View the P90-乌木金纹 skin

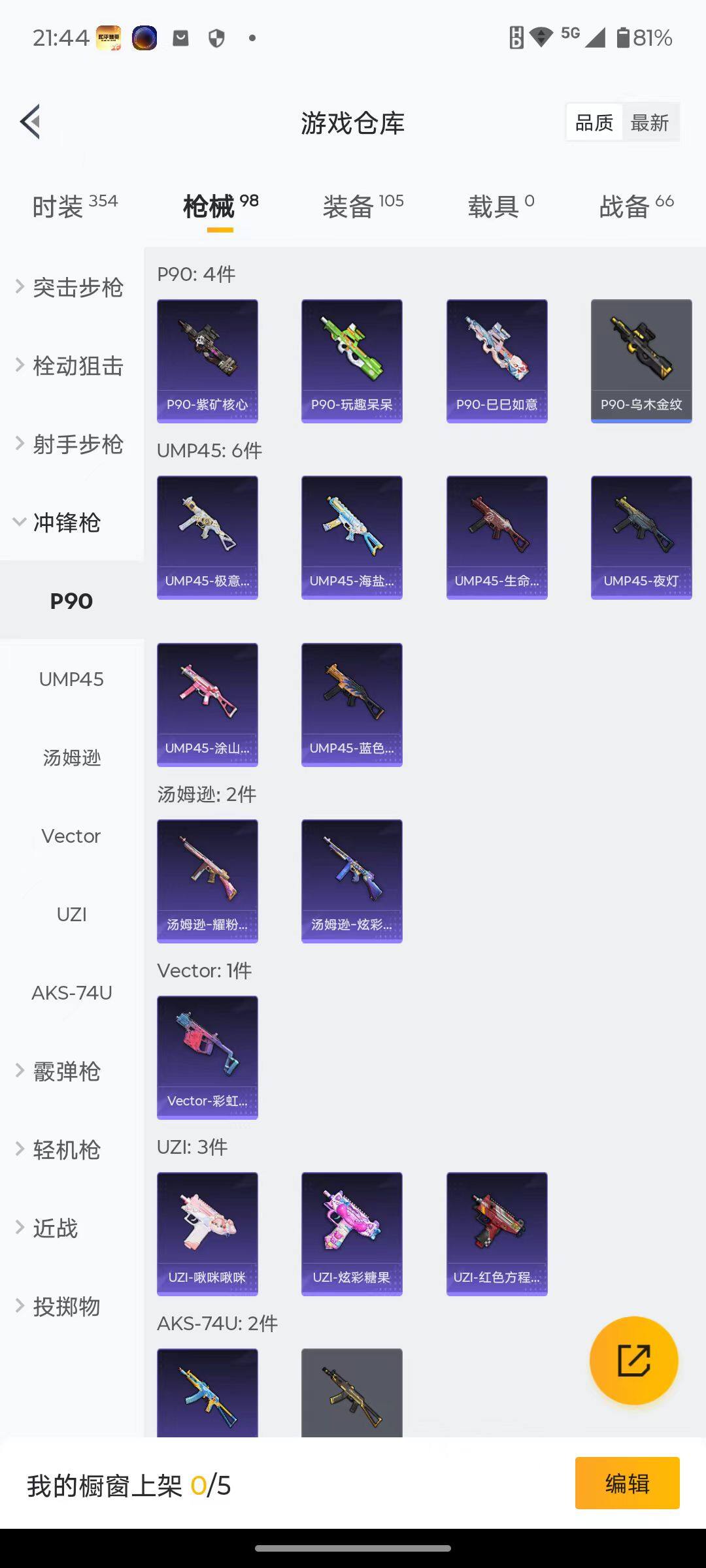(641, 361)
